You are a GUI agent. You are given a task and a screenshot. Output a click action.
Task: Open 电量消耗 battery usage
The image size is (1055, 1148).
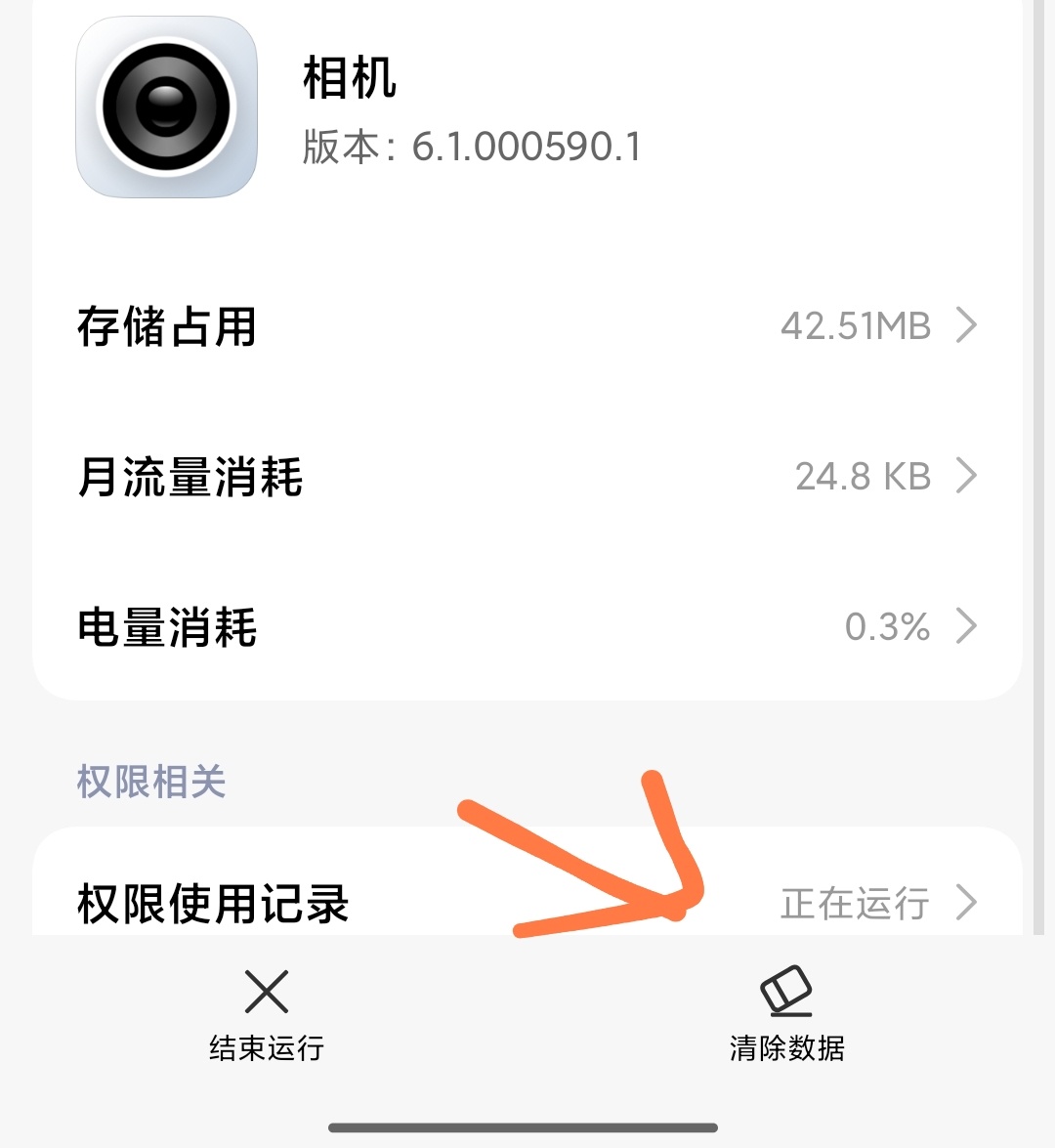tap(527, 626)
